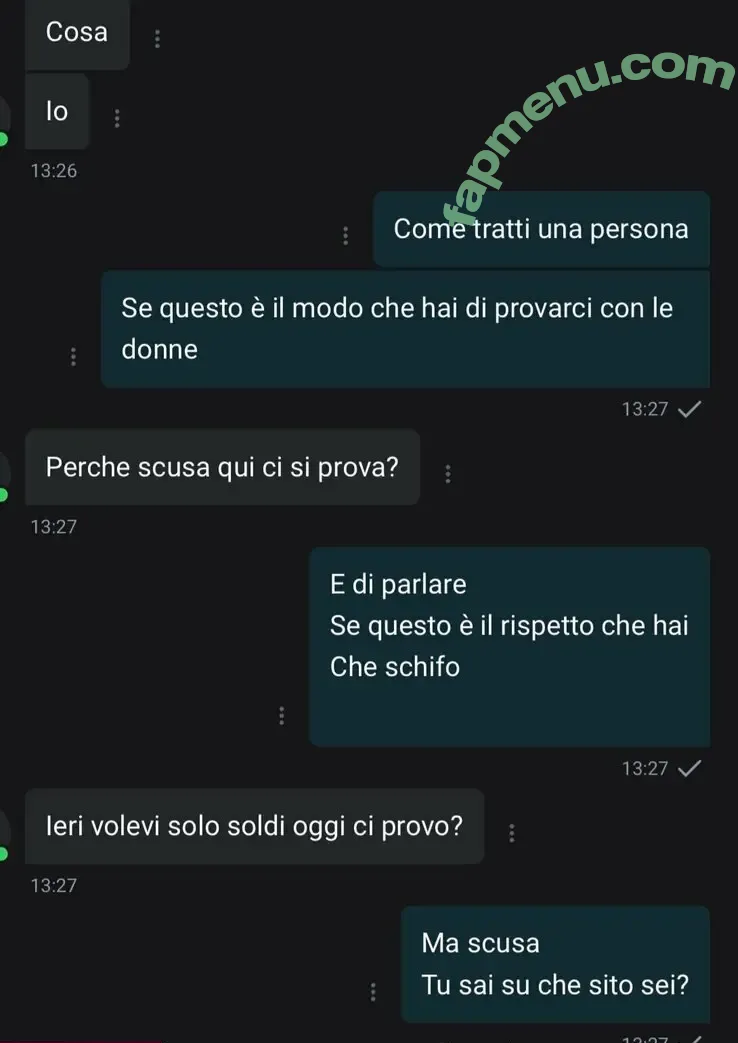The height and width of the screenshot is (1043, 738).
Task: Open options for "Tu sai su che sito sei?"
Action: 373,991
